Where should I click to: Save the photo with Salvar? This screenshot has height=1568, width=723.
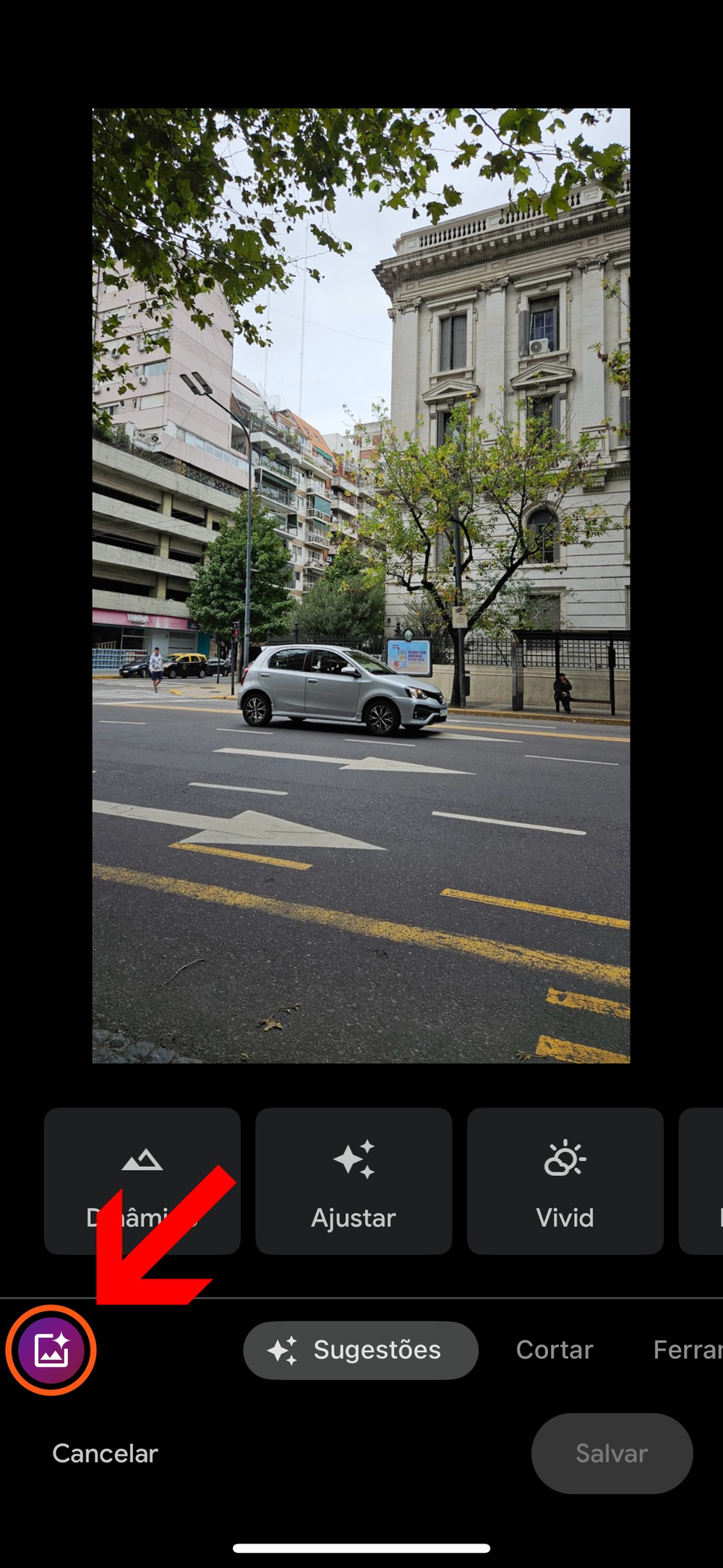[612, 1454]
